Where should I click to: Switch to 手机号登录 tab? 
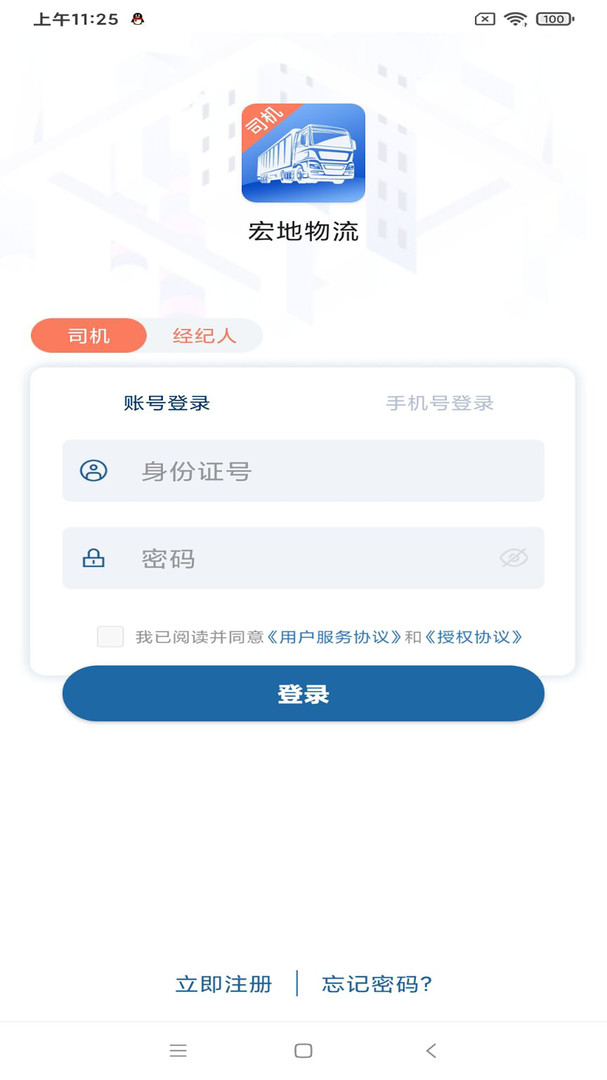point(440,403)
